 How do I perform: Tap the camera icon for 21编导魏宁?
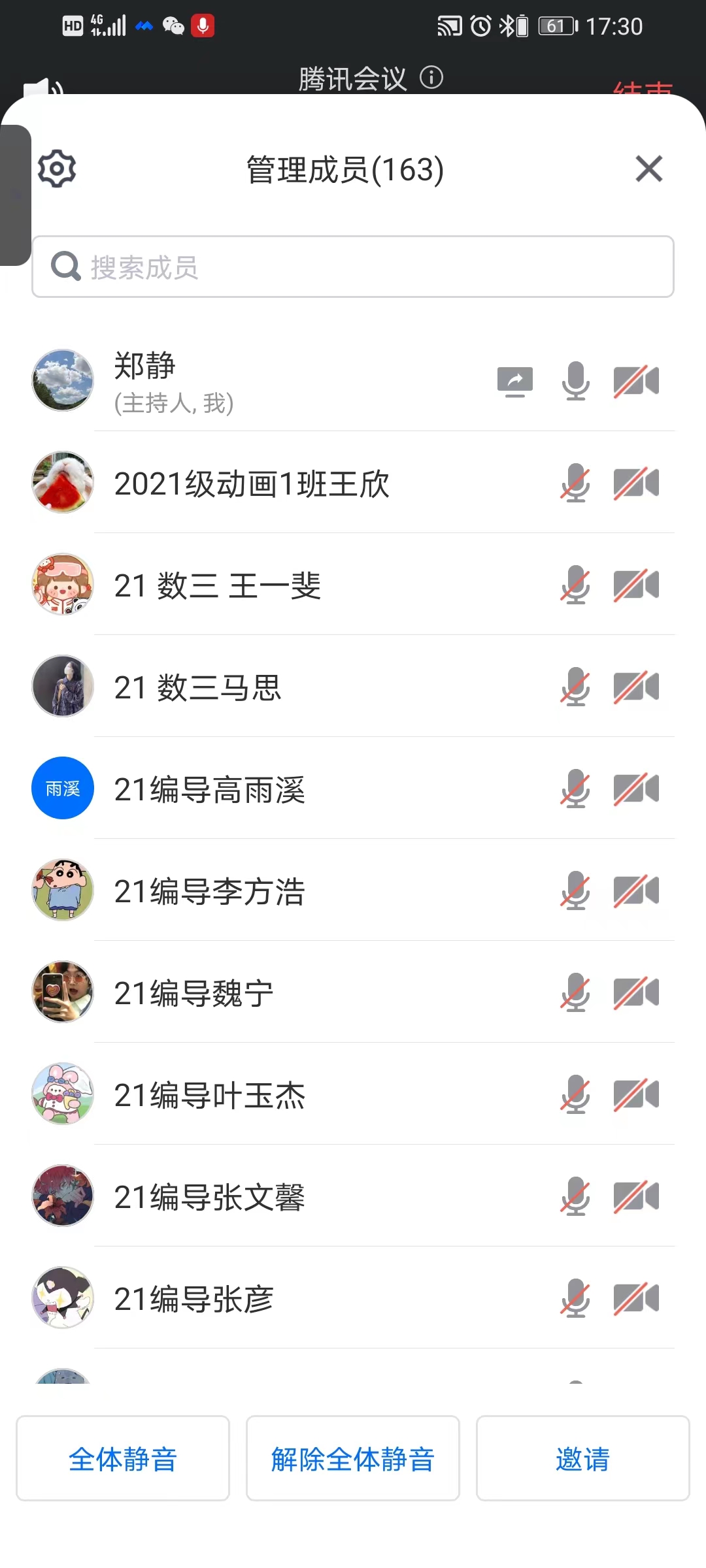pos(636,992)
